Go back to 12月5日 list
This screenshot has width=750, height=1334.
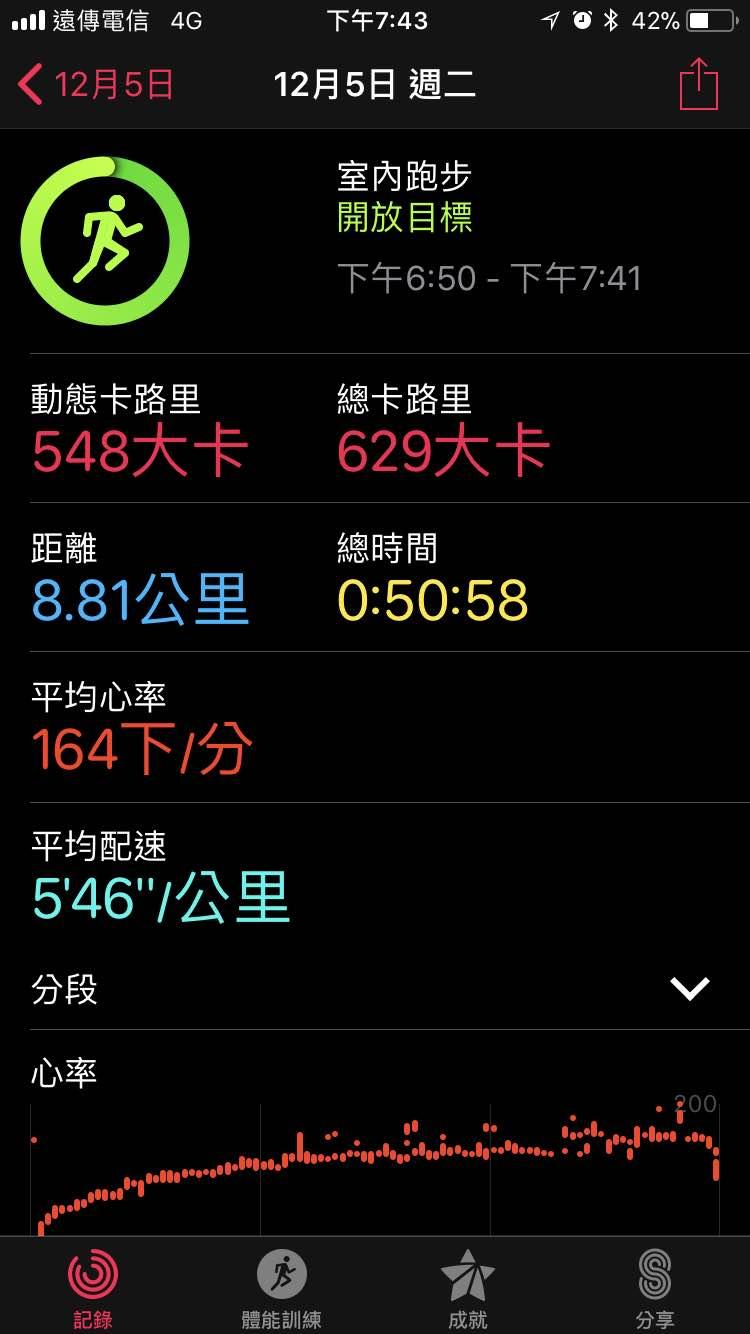[x=95, y=85]
